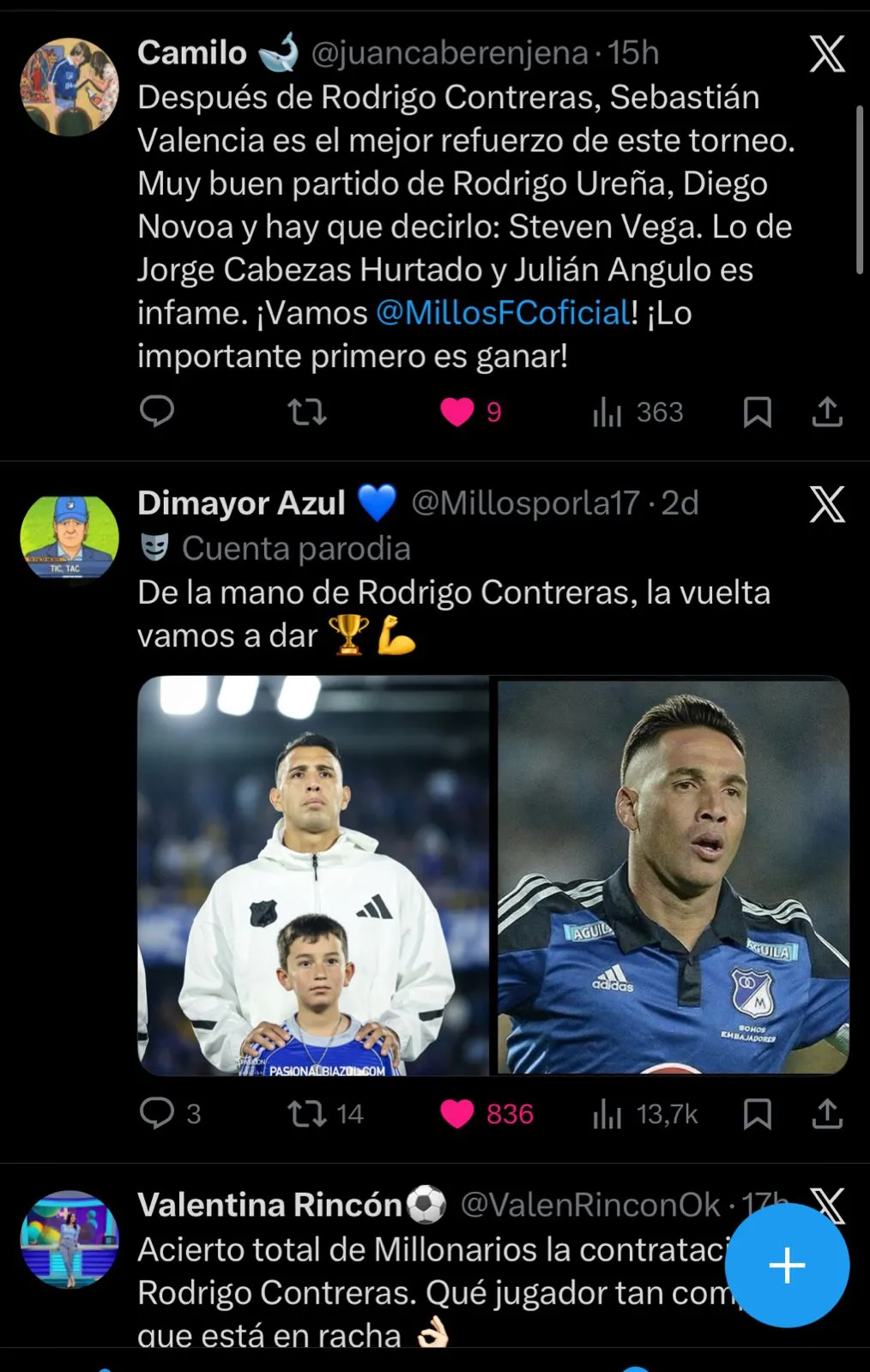870x1372 pixels.
Task: Open the white hoodie photo in Dimayor Azul's post
Action: 313,876
